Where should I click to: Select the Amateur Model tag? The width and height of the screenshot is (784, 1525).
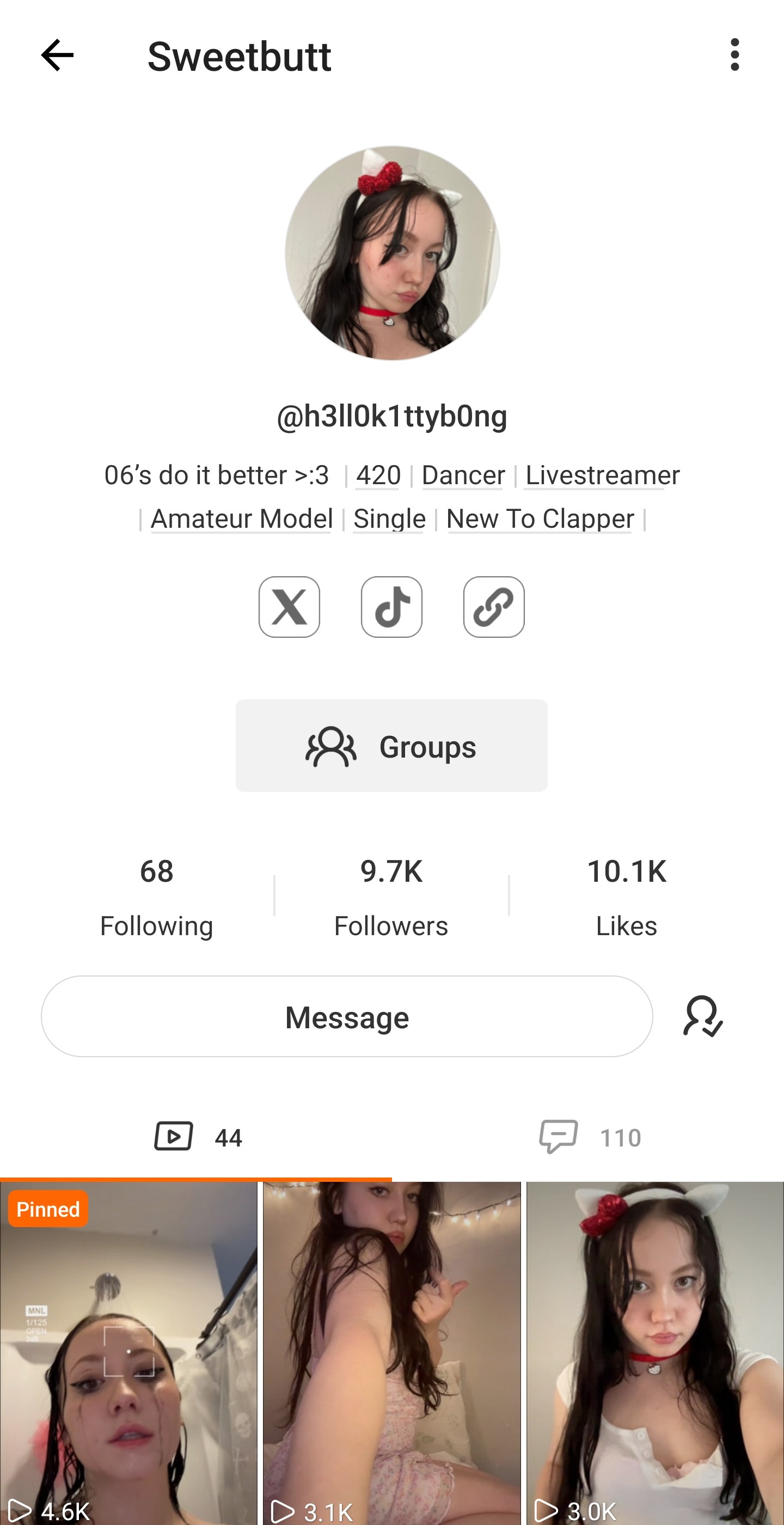click(241, 518)
